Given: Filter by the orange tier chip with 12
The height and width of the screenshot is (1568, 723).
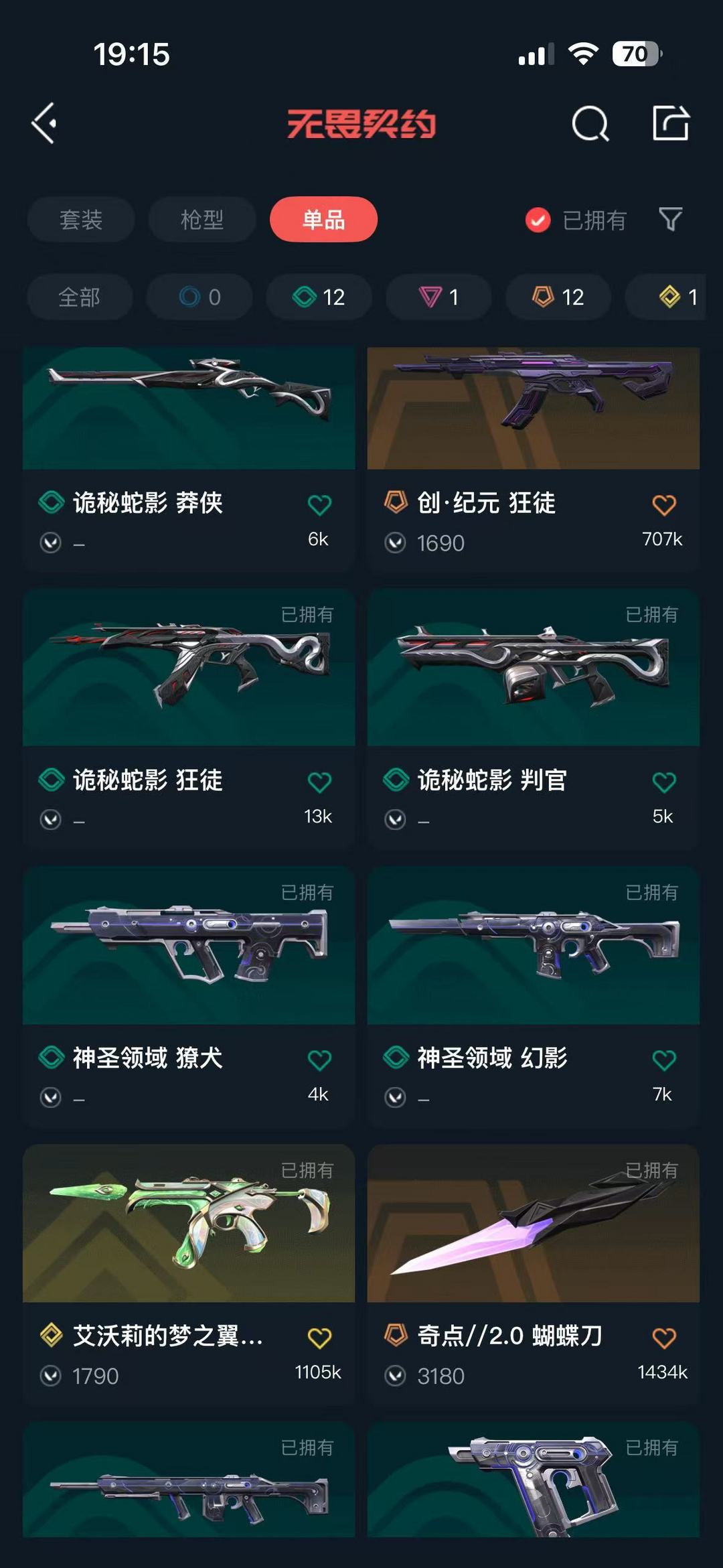Looking at the screenshot, I should point(558,297).
